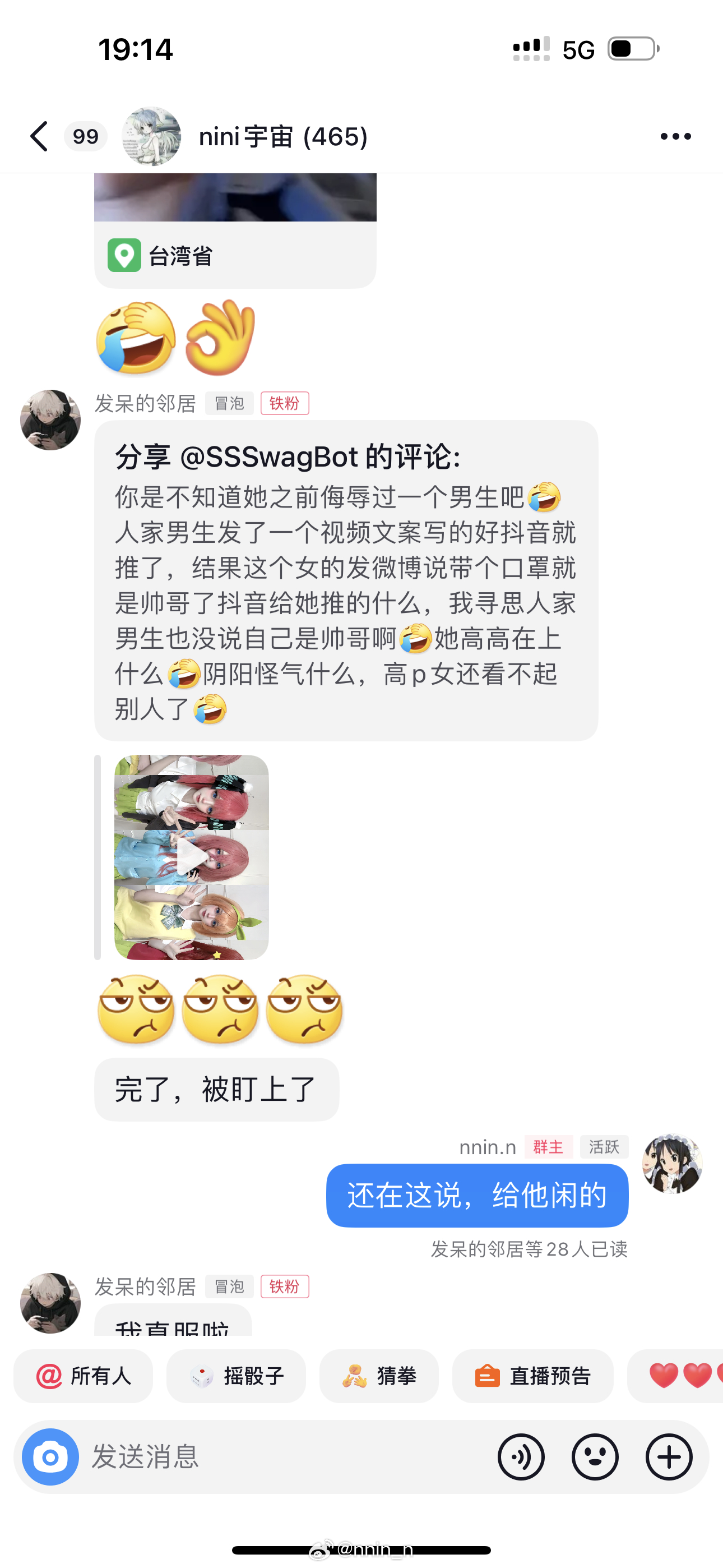This screenshot has height=1568, width=723.
Task: Play the shared video in chat
Action: [x=191, y=857]
